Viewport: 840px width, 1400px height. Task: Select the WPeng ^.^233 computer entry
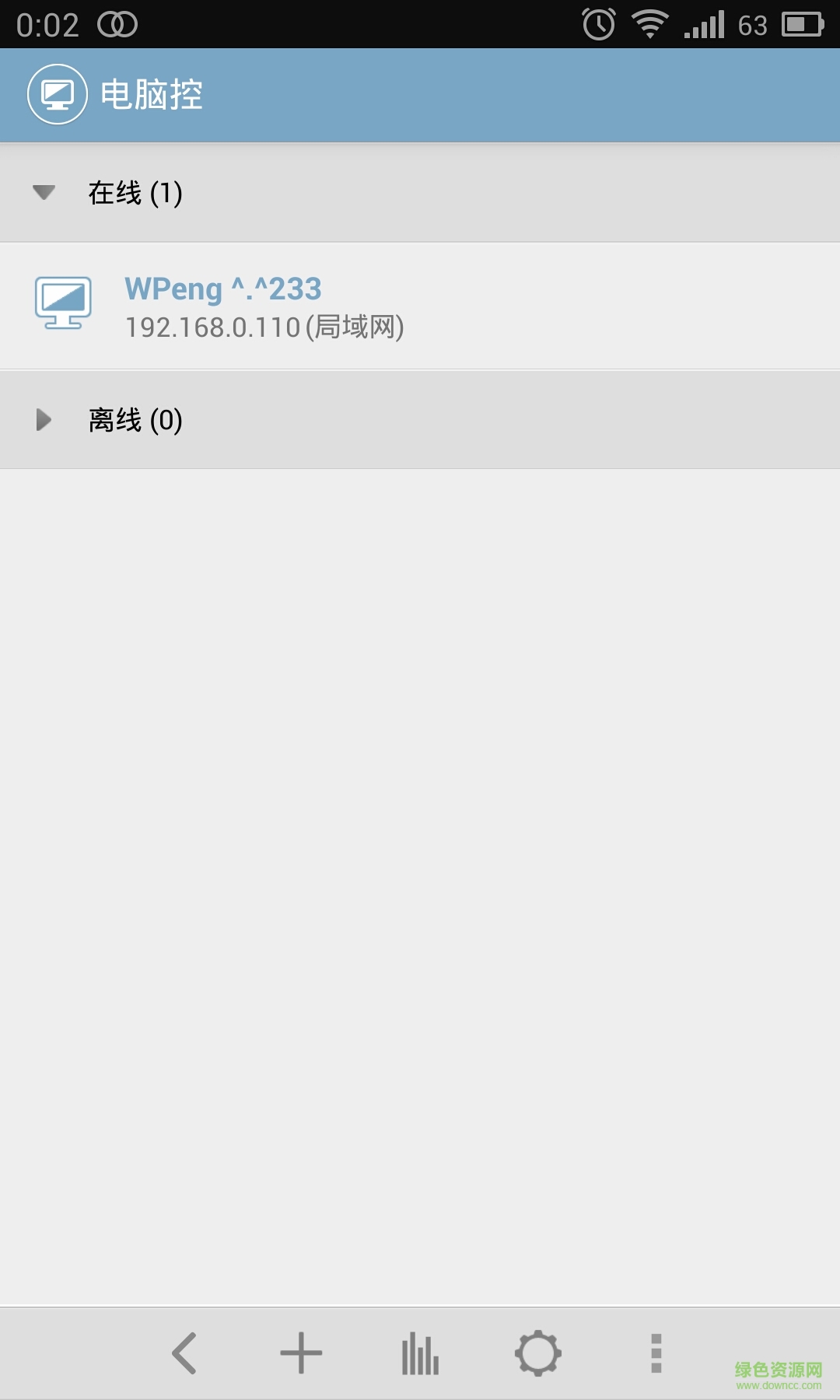pos(223,289)
